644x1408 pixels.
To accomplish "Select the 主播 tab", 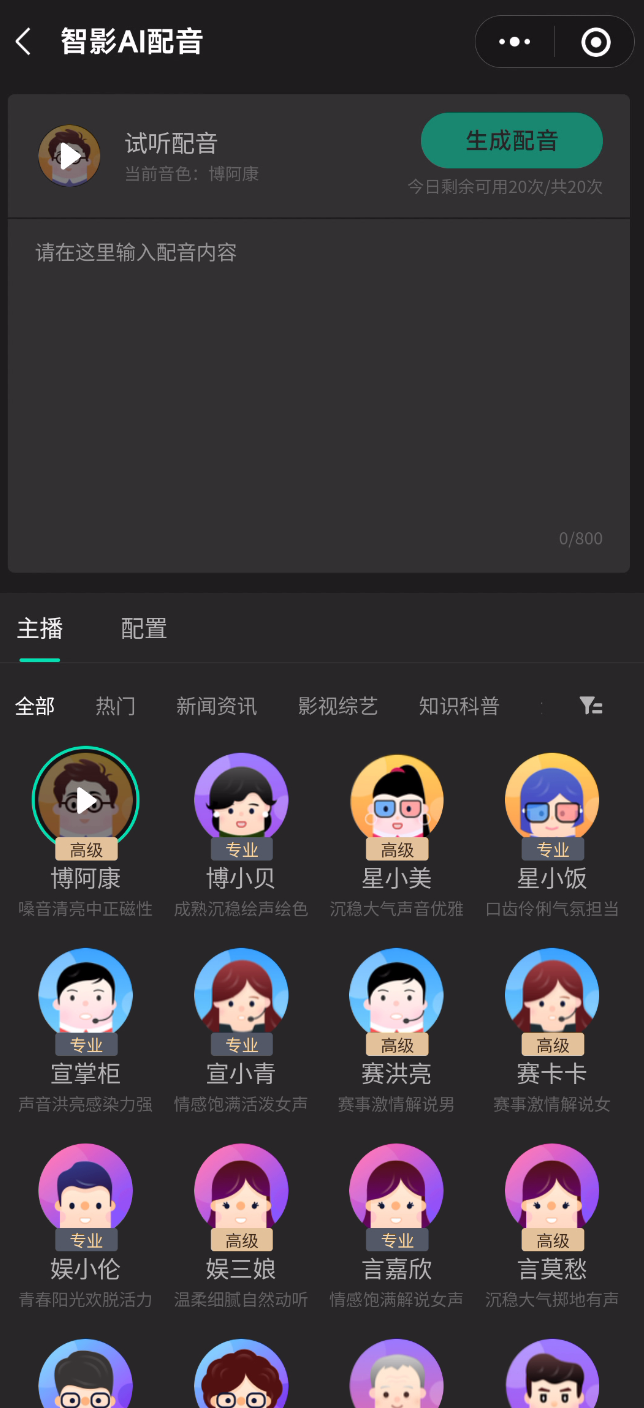I will 40,628.
